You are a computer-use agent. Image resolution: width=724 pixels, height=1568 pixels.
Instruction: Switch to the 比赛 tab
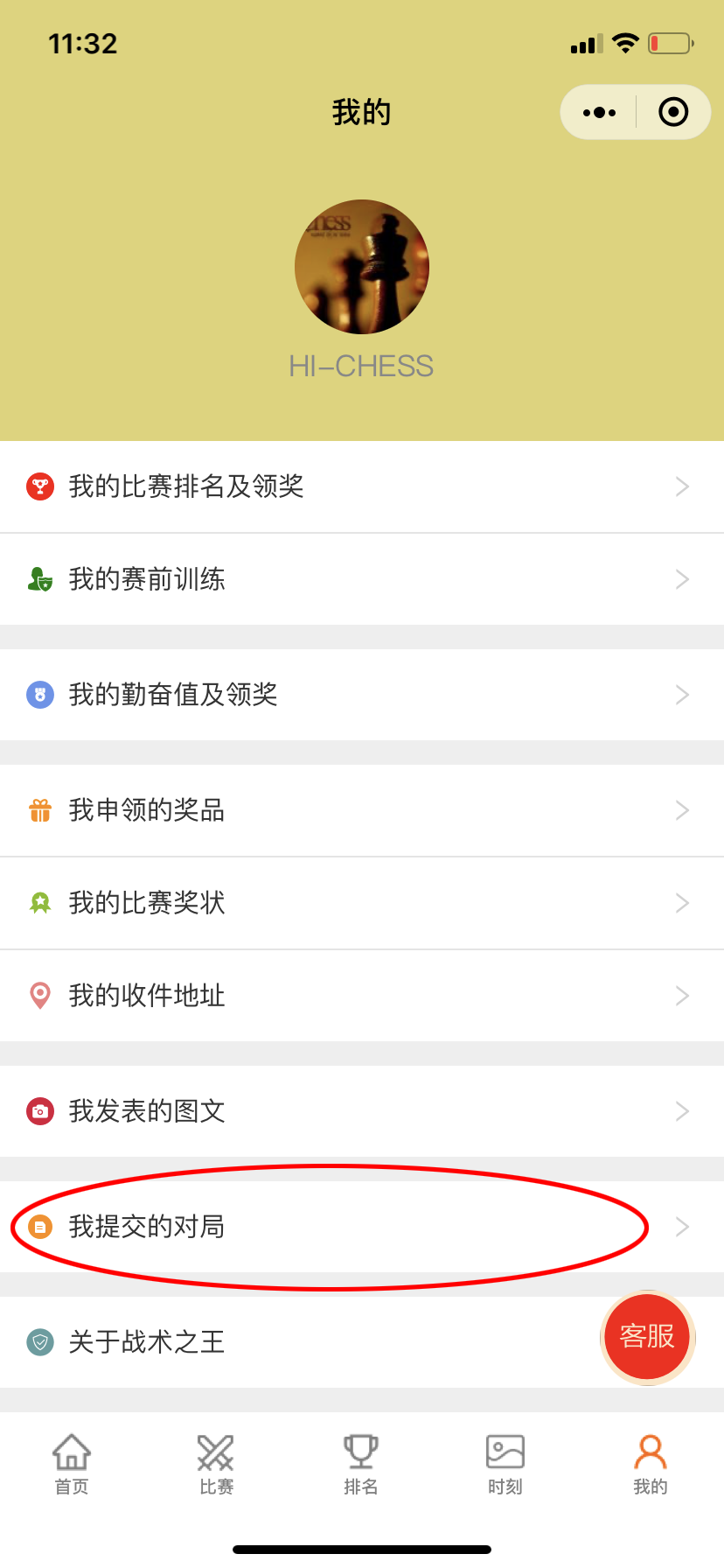coord(216,1465)
